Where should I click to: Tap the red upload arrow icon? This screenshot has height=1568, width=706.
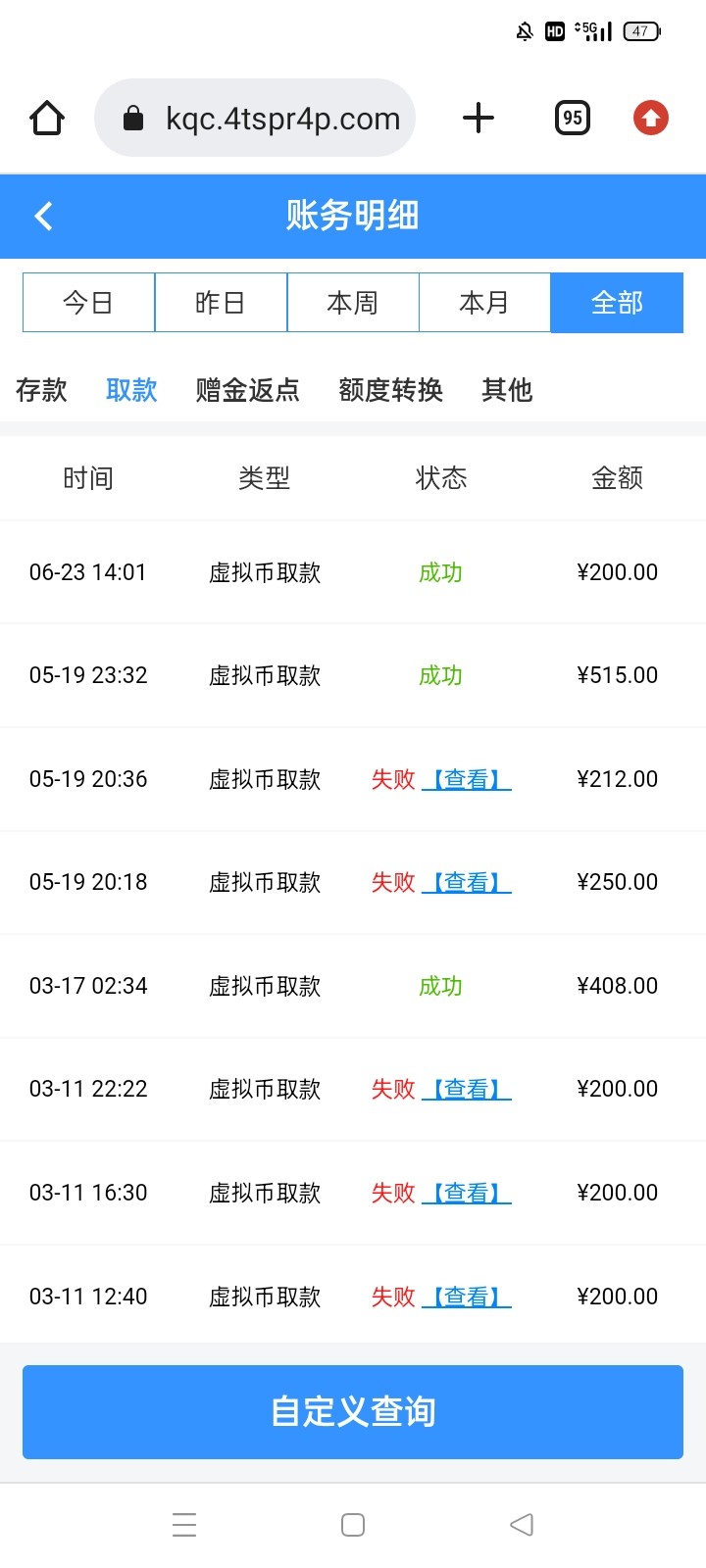[x=650, y=119]
